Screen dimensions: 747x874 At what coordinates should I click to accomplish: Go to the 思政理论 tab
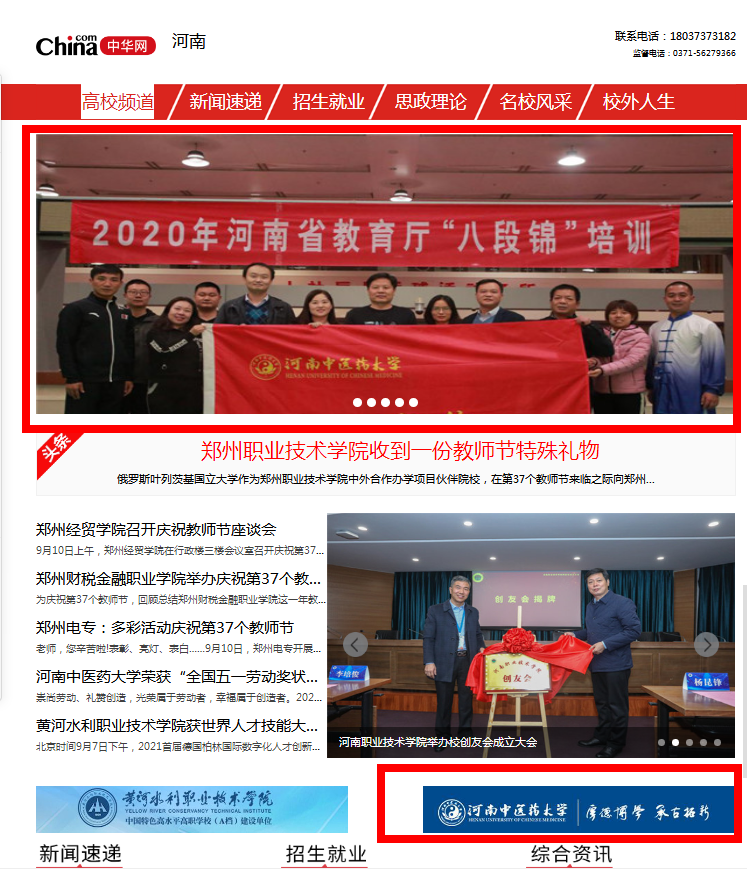click(x=431, y=102)
